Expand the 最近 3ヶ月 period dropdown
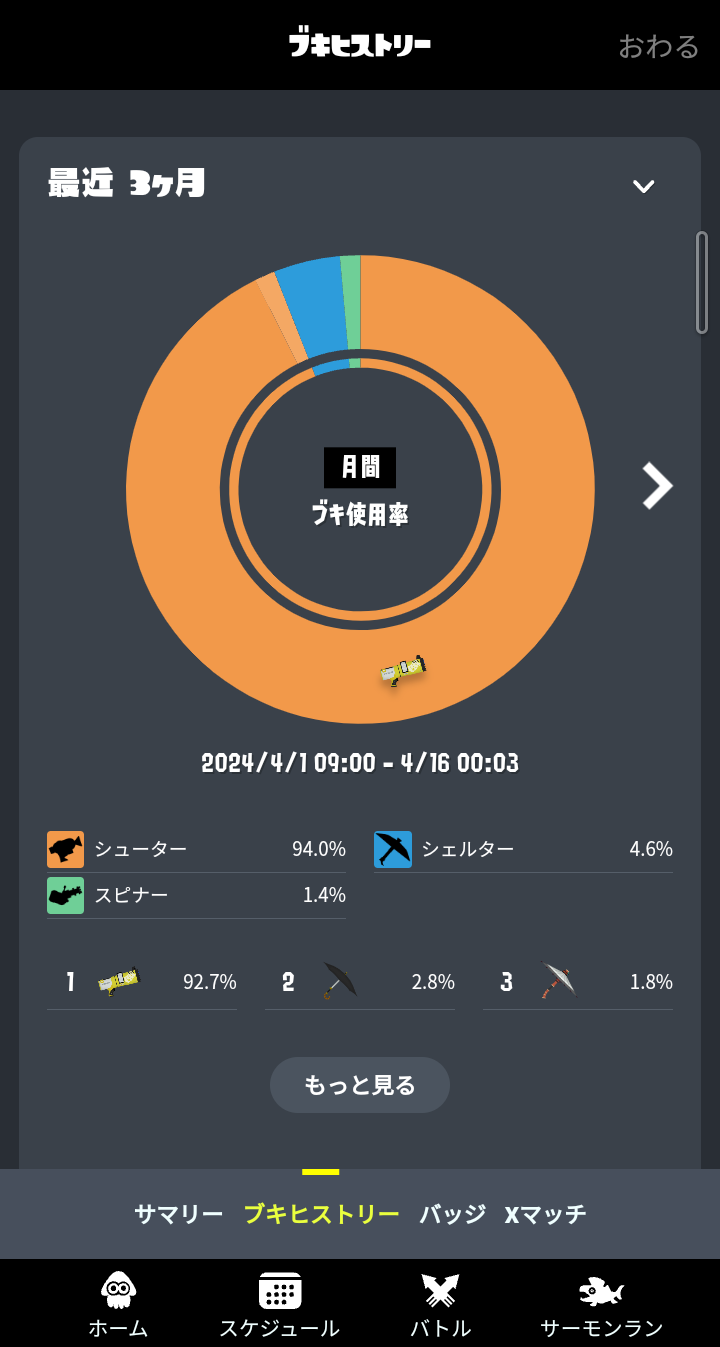The image size is (720, 1347). tap(643, 185)
